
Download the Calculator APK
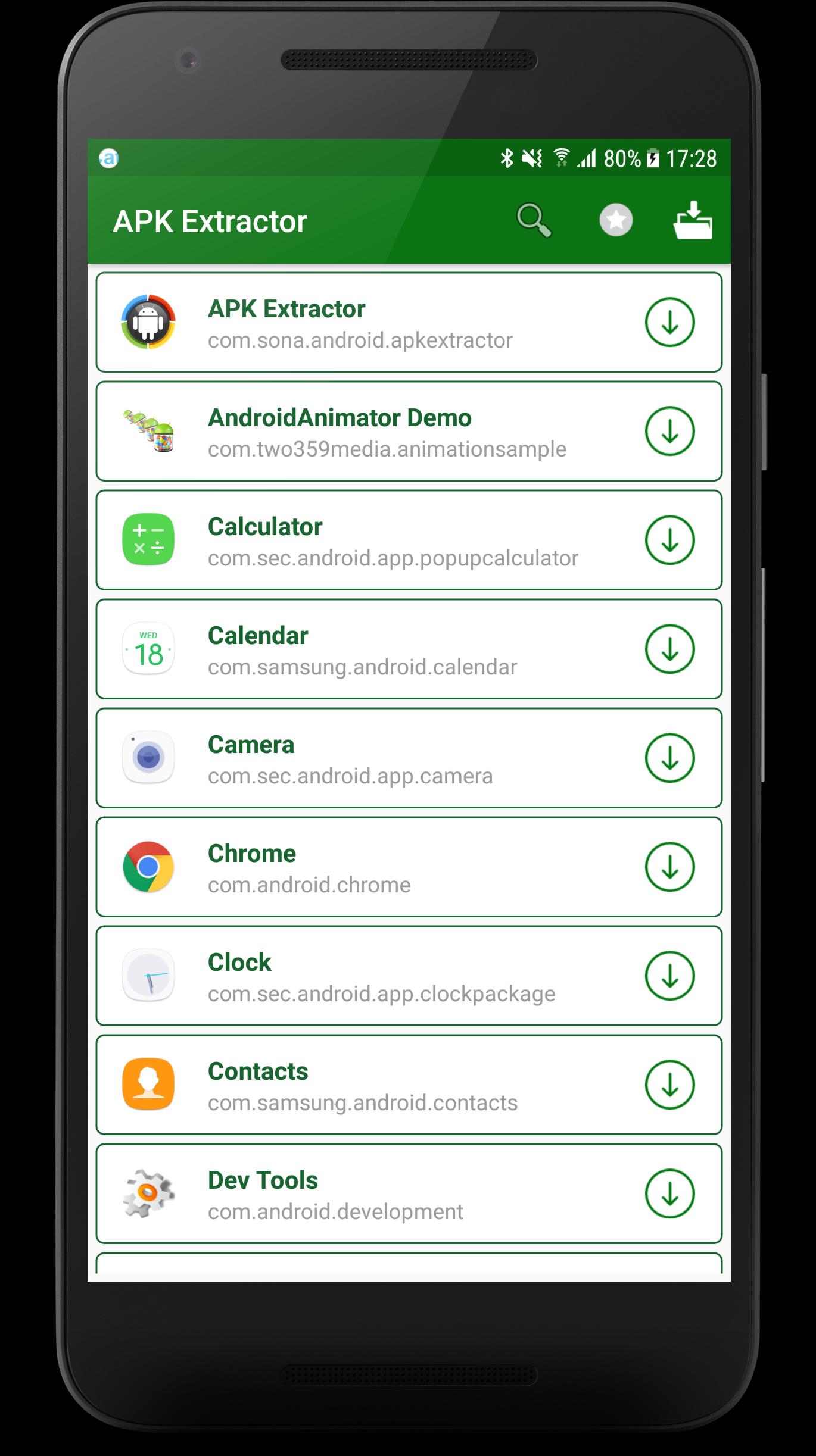coord(669,540)
